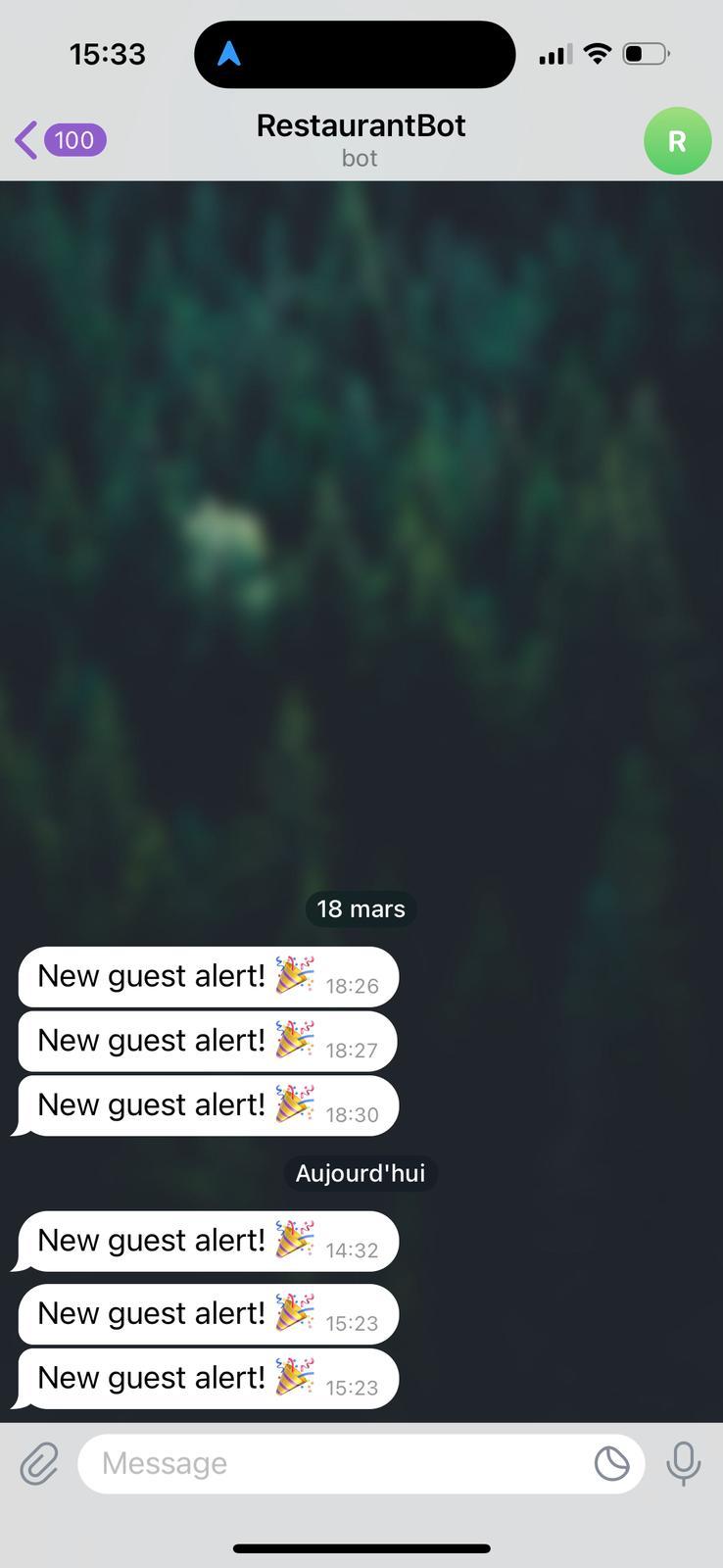Focus the Message text field
The width and height of the screenshot is (723, 1568).
pyautogui.click(x=333, y=1464)
